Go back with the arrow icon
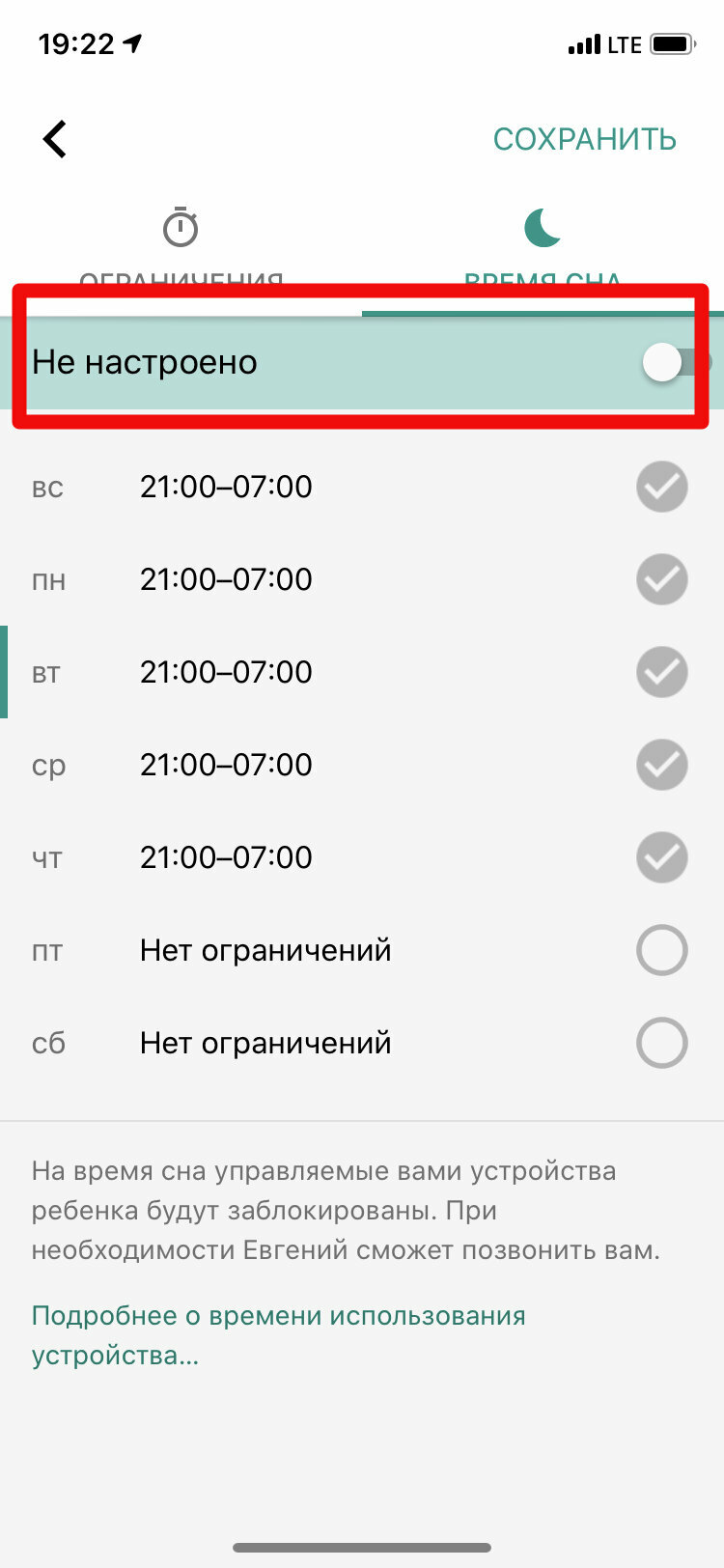This screenshot has height=1568, width=724. coord(55,139)
